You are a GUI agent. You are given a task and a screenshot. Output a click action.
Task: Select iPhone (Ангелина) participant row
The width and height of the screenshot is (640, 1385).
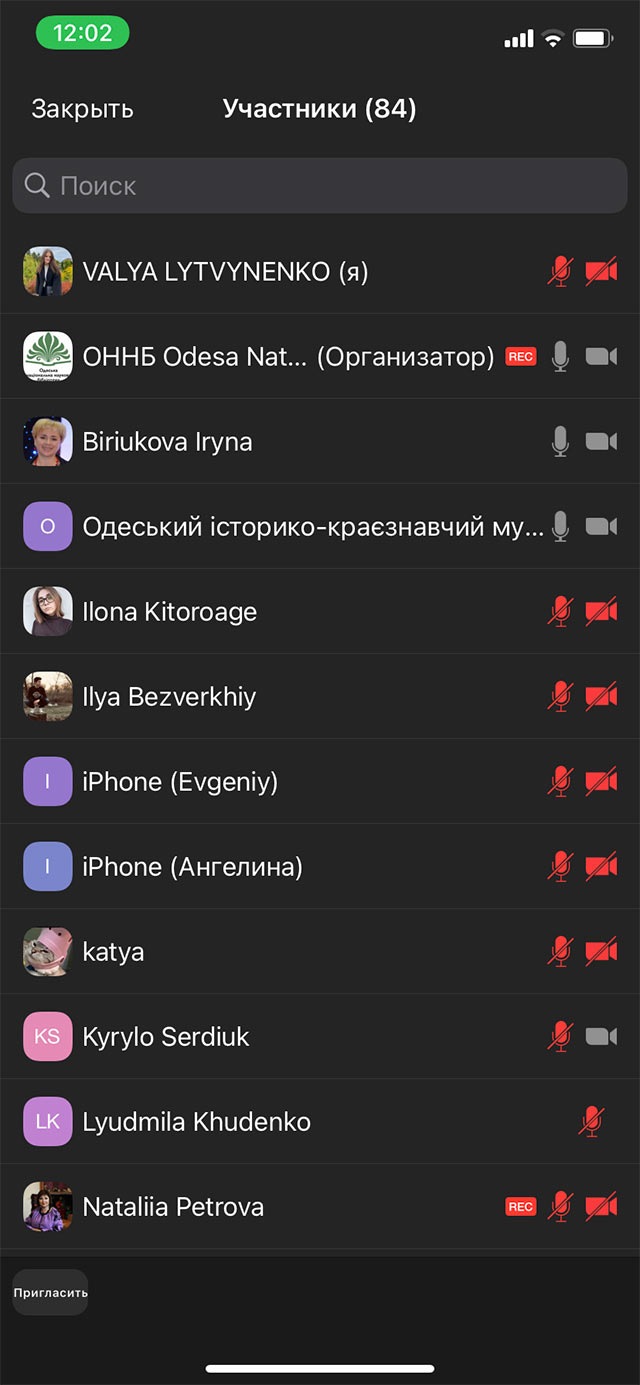click(x=192, y=866)
